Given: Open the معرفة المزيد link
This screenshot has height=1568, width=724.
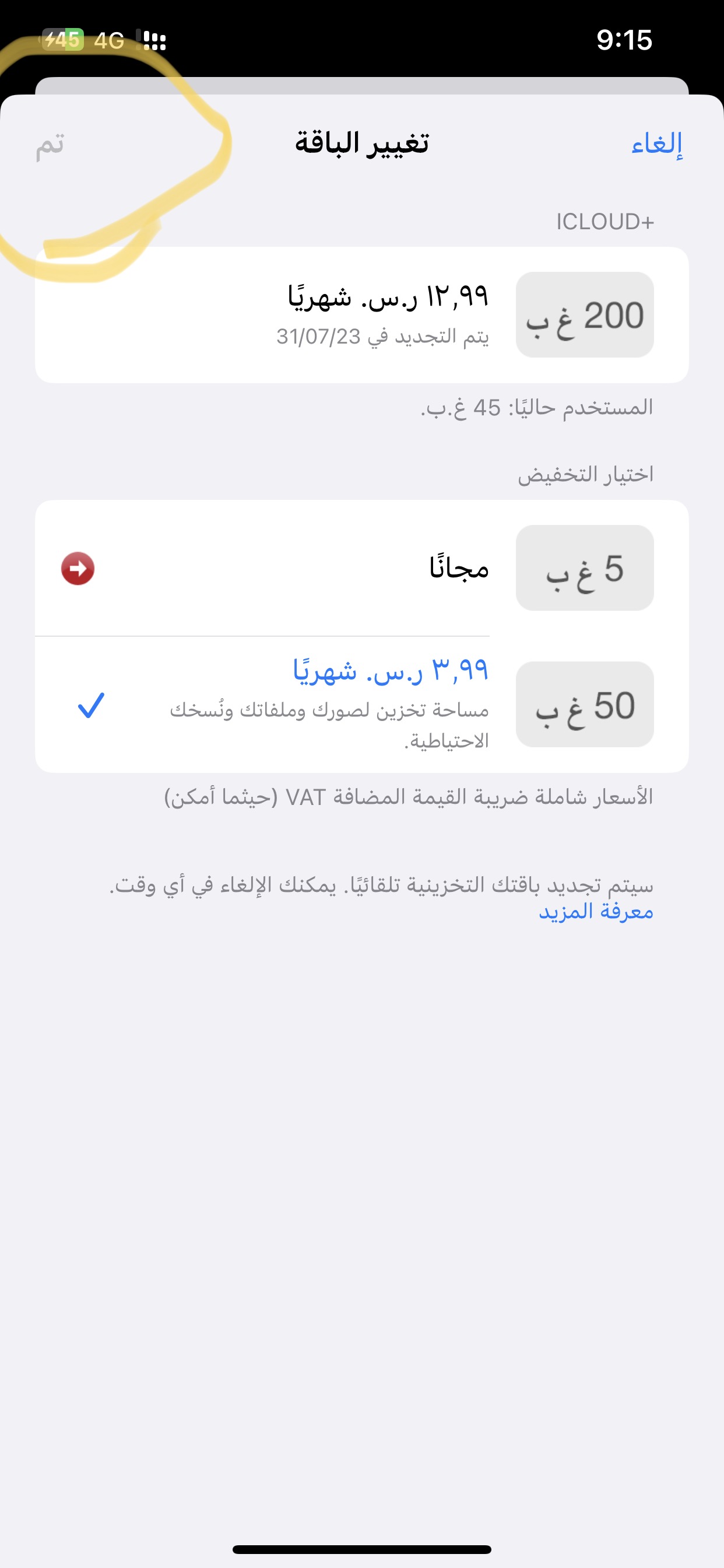Looking at the screenshot, I should coord(596,911).
